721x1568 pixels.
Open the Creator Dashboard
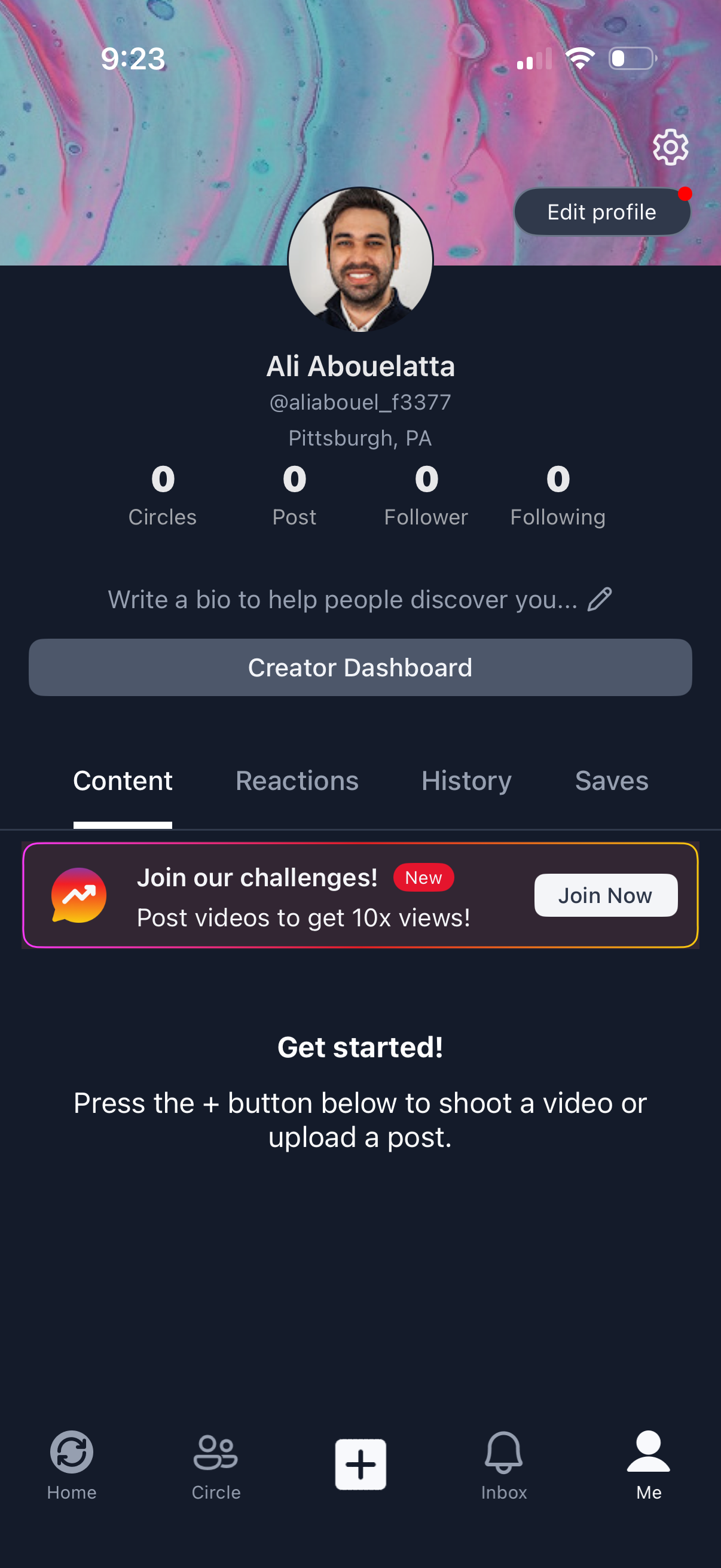pos(360,667)
